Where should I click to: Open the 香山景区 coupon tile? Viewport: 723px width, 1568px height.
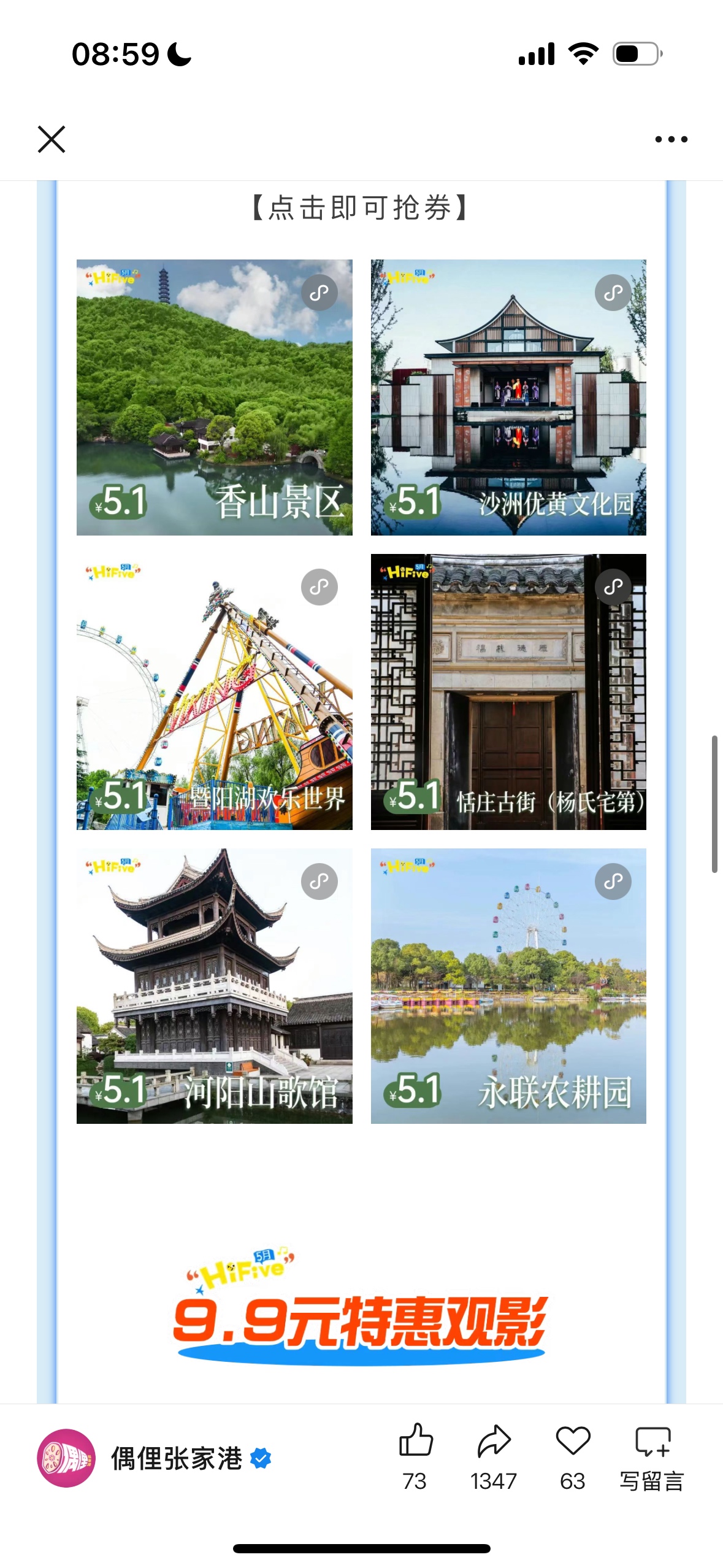point(215,398)
